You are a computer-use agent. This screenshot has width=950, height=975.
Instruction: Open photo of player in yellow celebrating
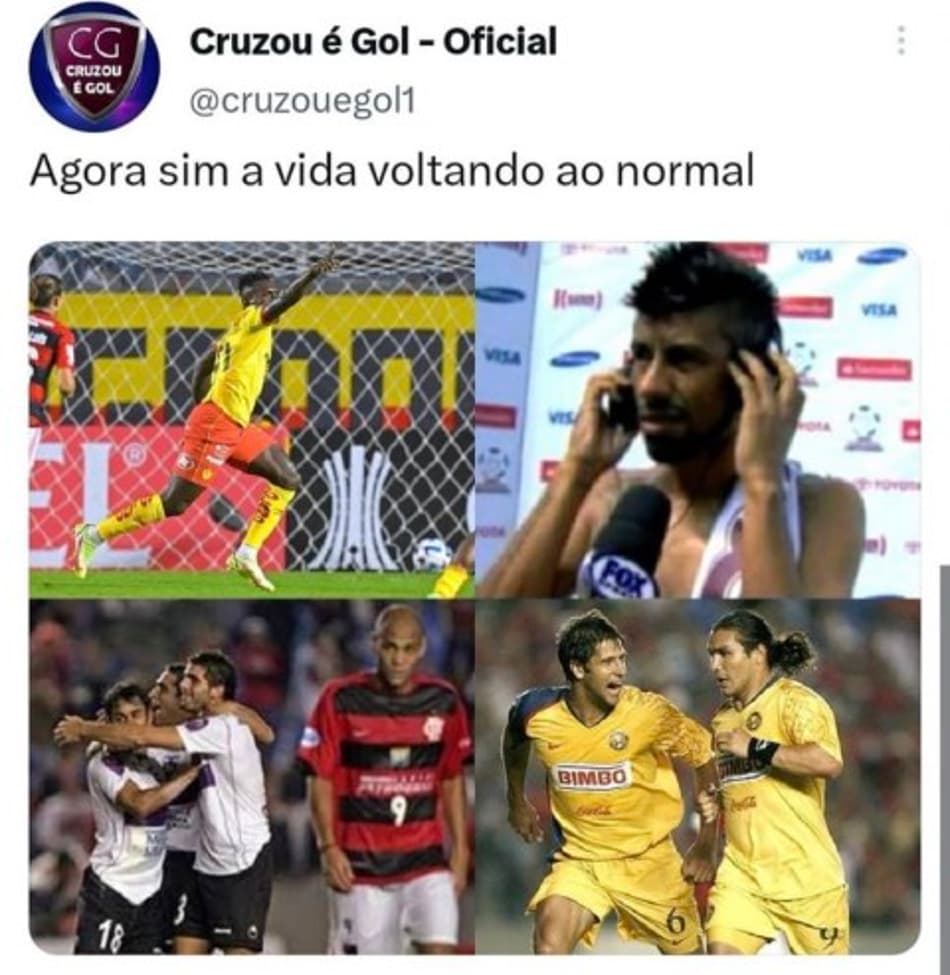pyautogui.click(x=251, y=420)
